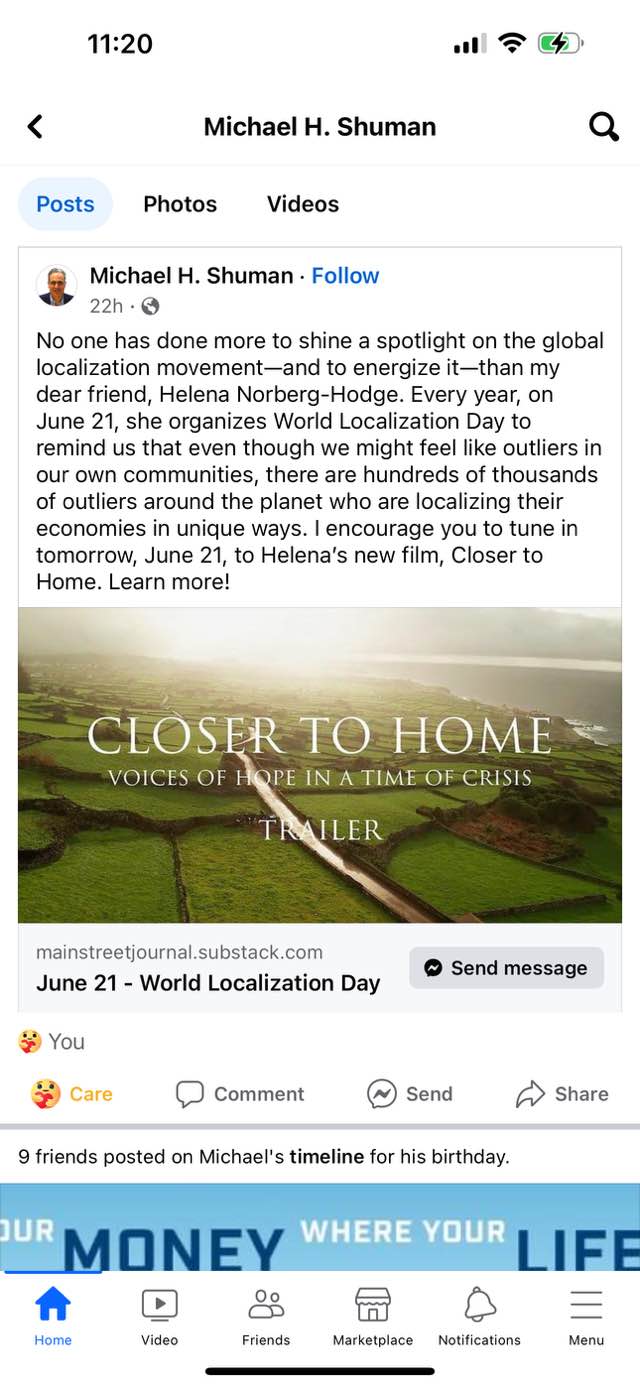
Task: Open the Notifications bell tab
Action: pyautogui.click(x=479, y=1315)
